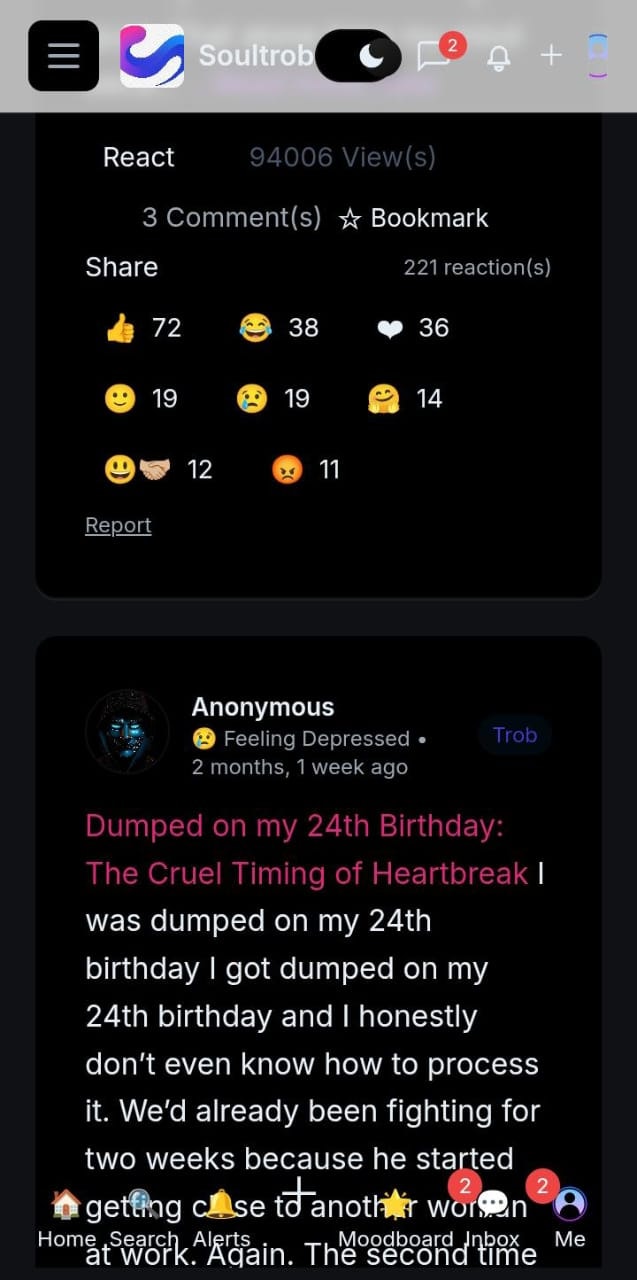The image size is (637, 1280).
Task: Open the Me profile tab
Action: (x=570, y=1220)
